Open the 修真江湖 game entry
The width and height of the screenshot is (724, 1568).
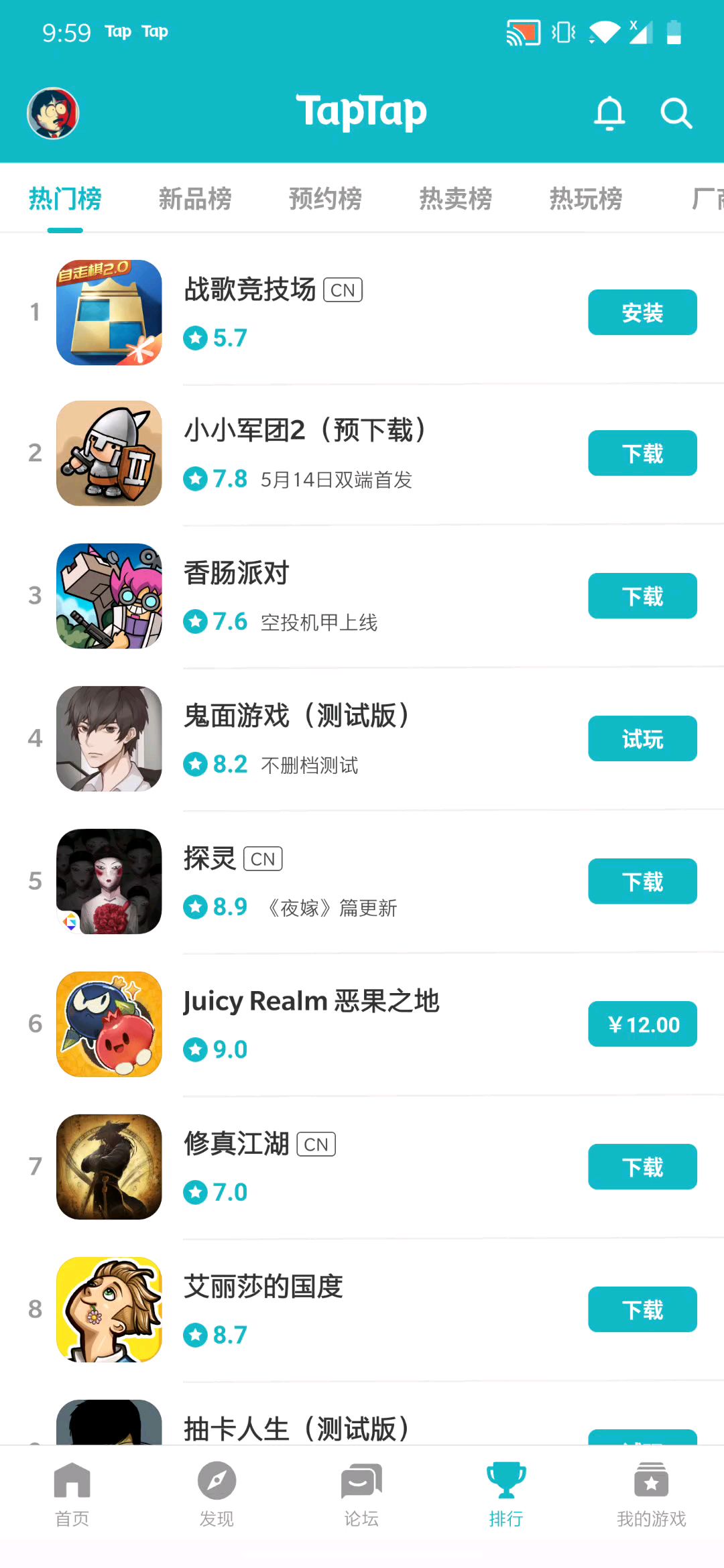pyautogui.click(x=362, y=1167)
